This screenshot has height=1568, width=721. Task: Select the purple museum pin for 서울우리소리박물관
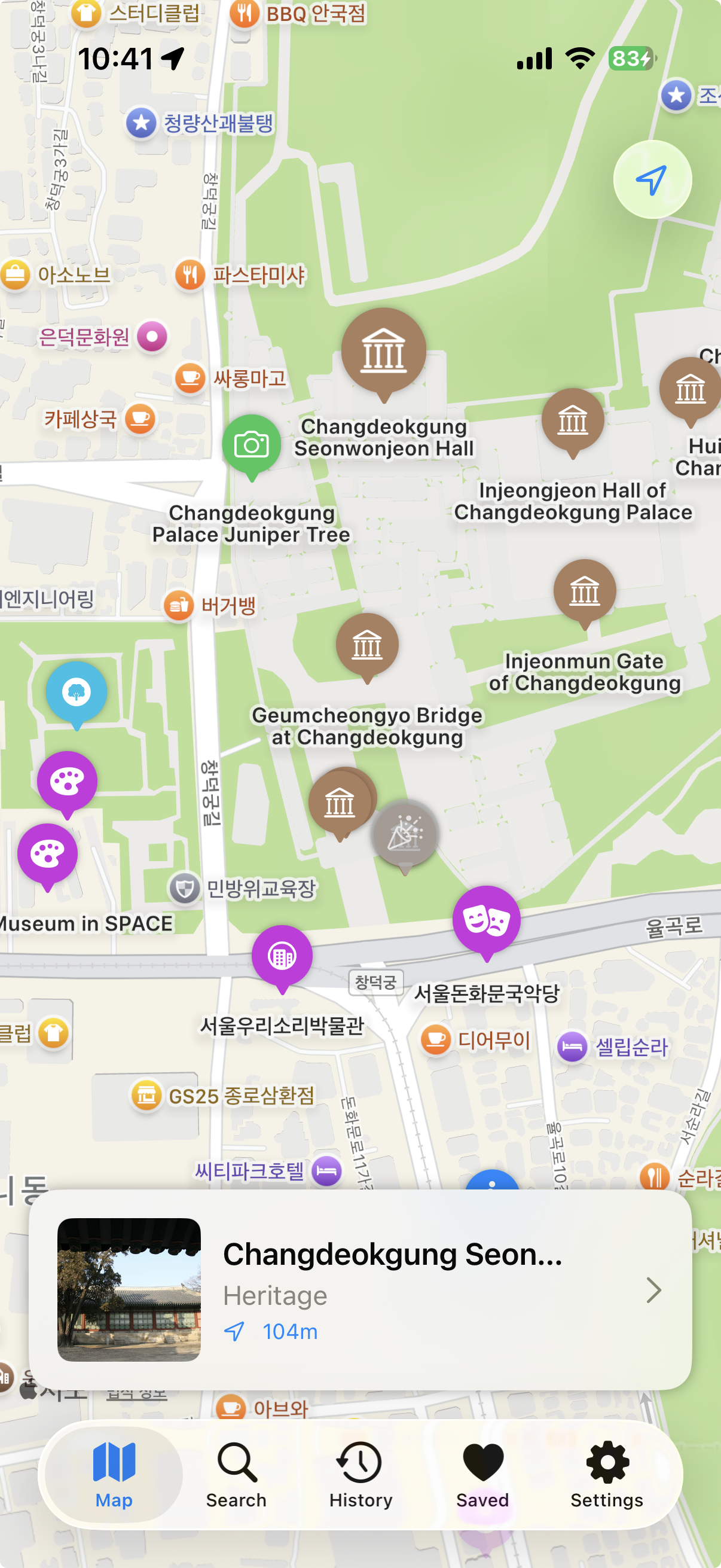pos(282,956)
